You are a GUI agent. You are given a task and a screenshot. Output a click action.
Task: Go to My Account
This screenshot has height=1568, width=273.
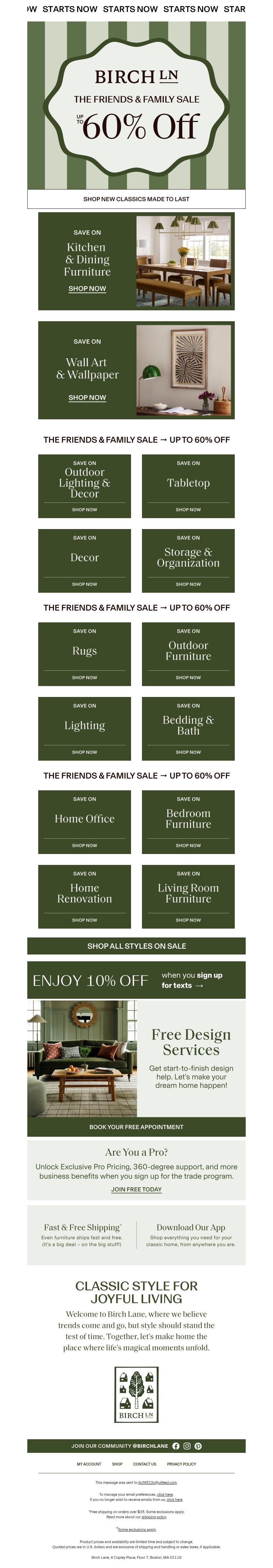[x=89, y=1464]
